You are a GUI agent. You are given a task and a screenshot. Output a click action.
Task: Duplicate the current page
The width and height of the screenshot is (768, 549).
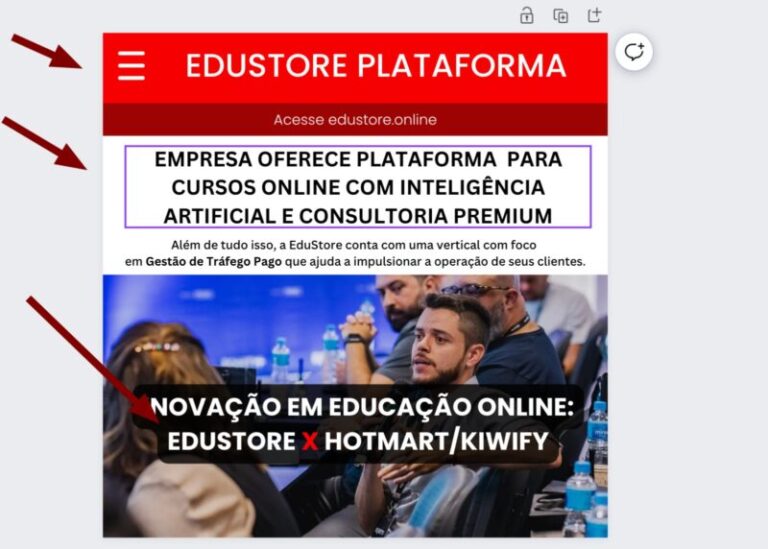coord(561,15)
